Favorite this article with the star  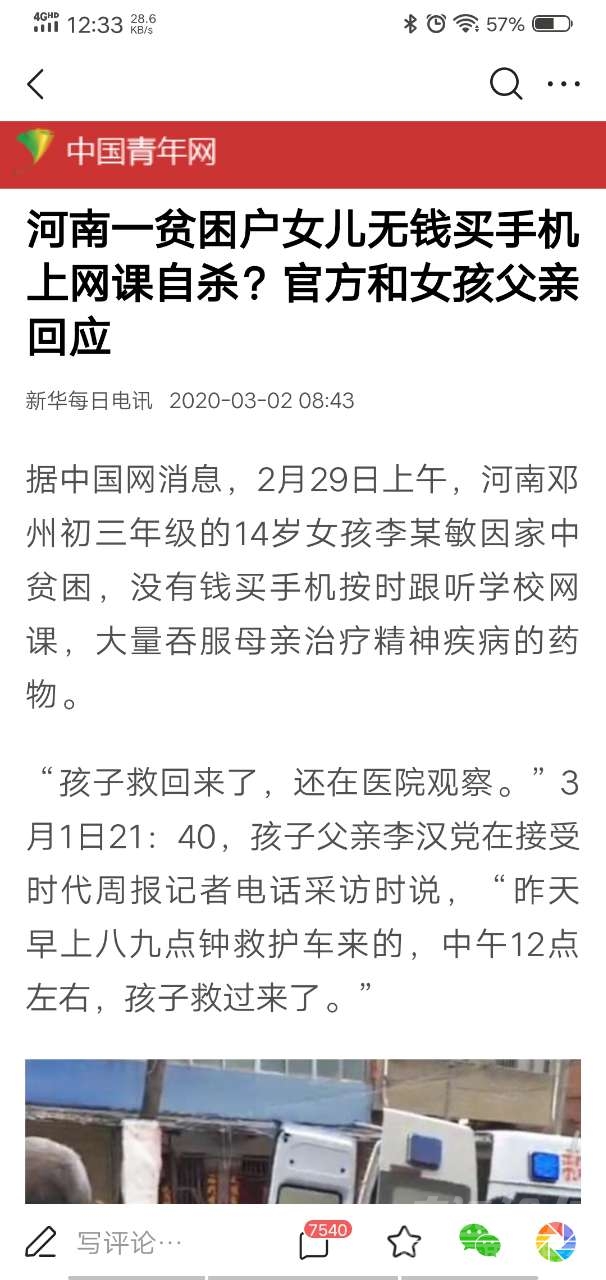(x=404, y=1243)
